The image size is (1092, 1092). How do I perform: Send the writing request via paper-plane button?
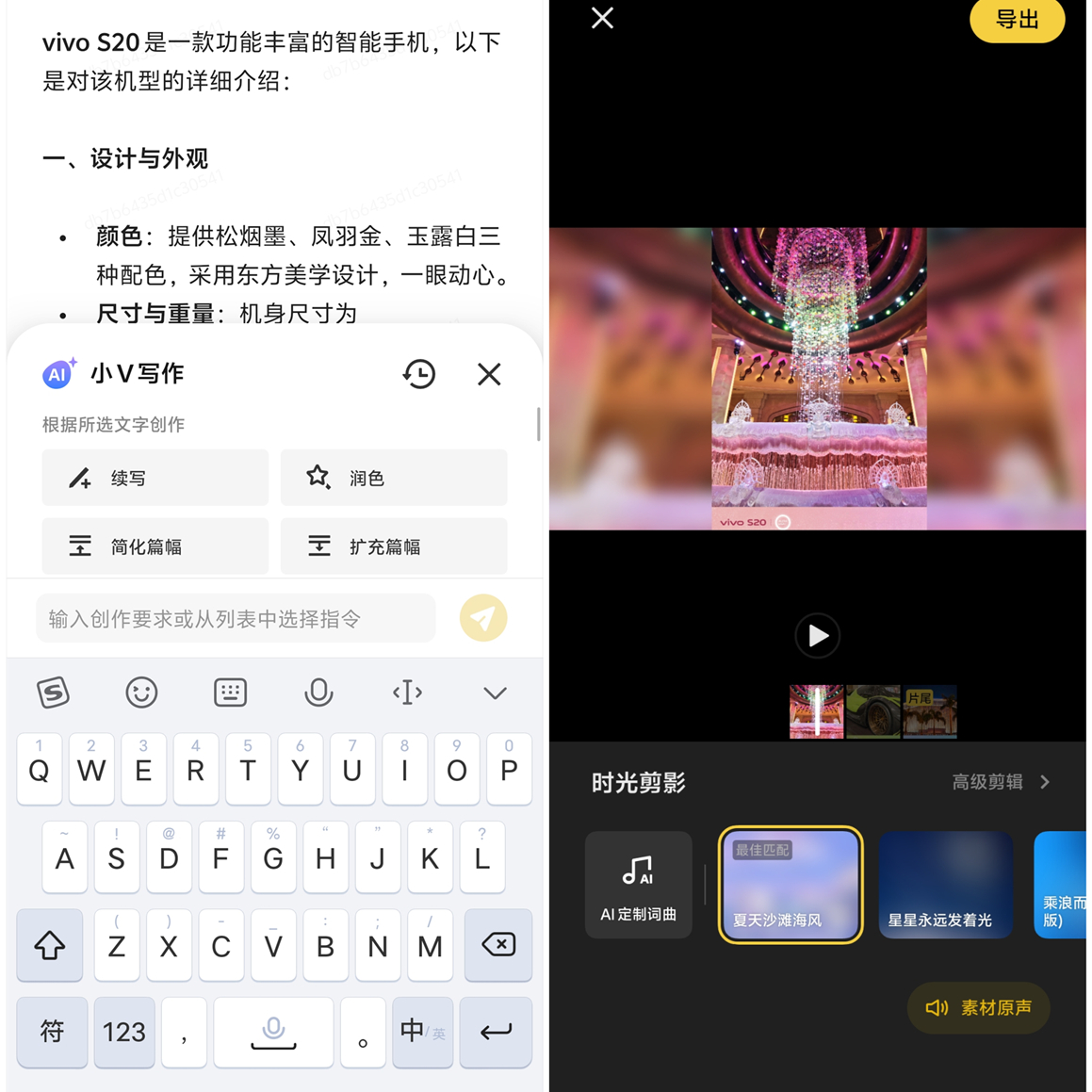pyautogui.click(x=483, y=618)
